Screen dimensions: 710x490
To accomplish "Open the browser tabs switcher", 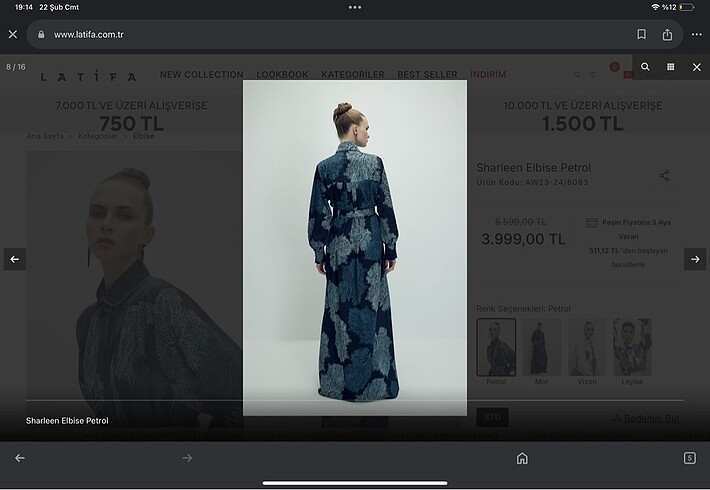I will coord(689,458).
